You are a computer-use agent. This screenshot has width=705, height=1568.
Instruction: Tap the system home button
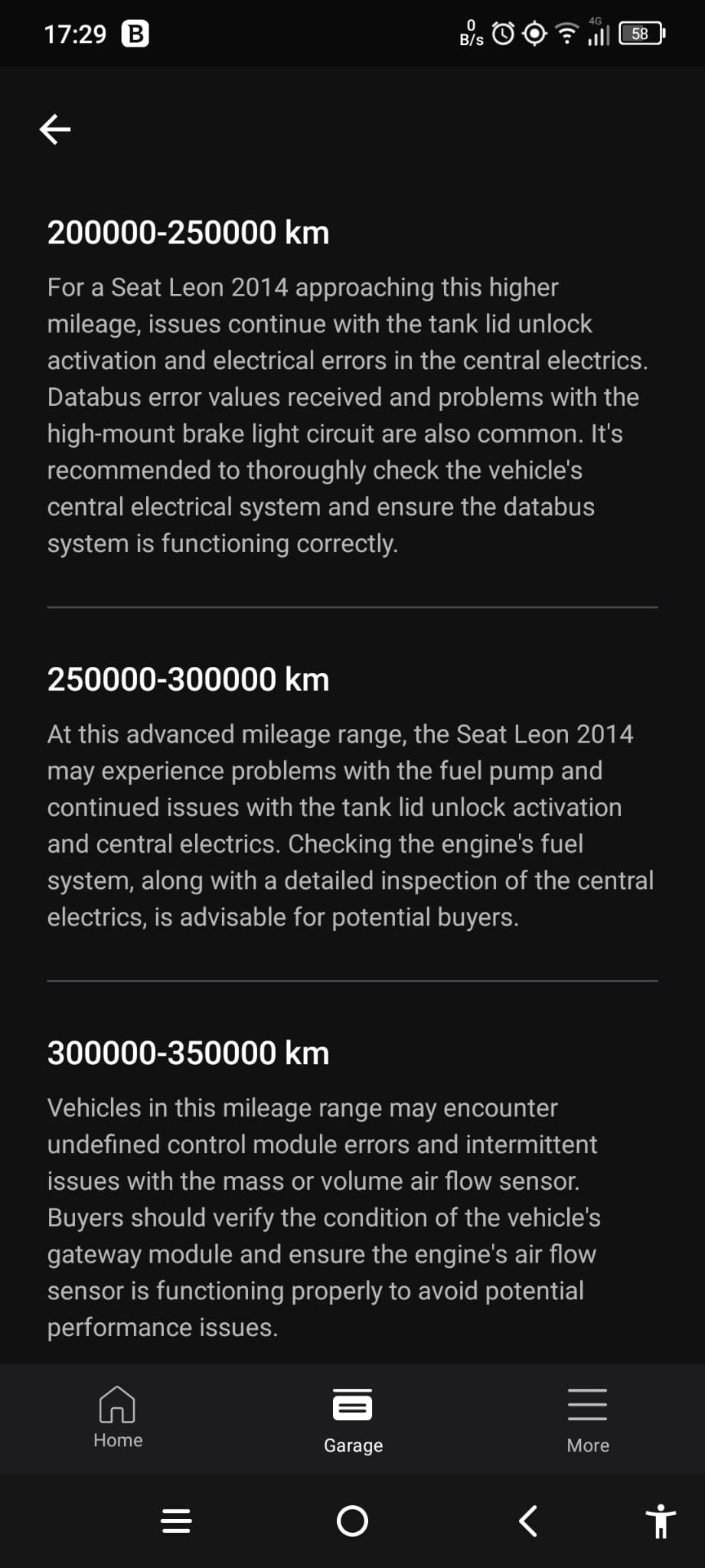(x=352, y=1521)
